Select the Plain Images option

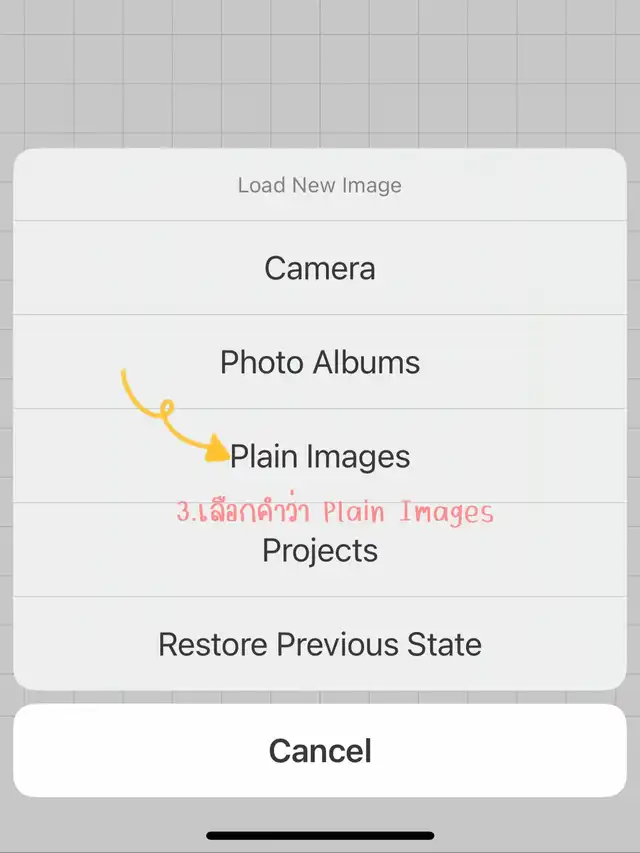320,456
